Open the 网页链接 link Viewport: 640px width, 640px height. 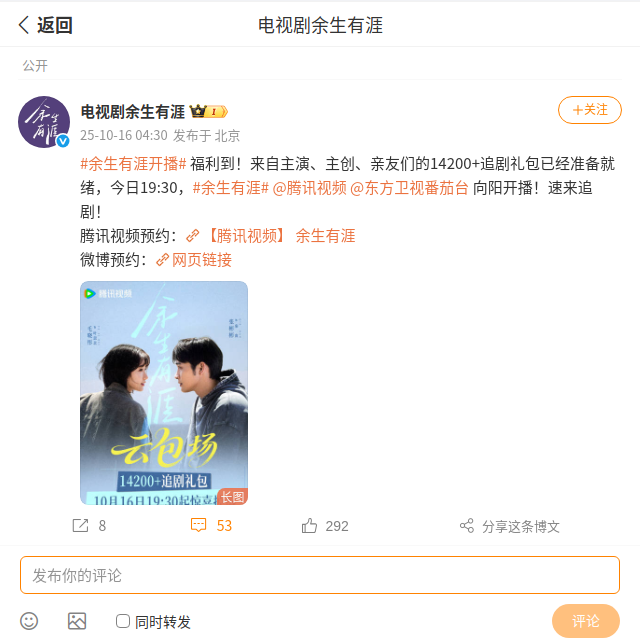point(201,260)
